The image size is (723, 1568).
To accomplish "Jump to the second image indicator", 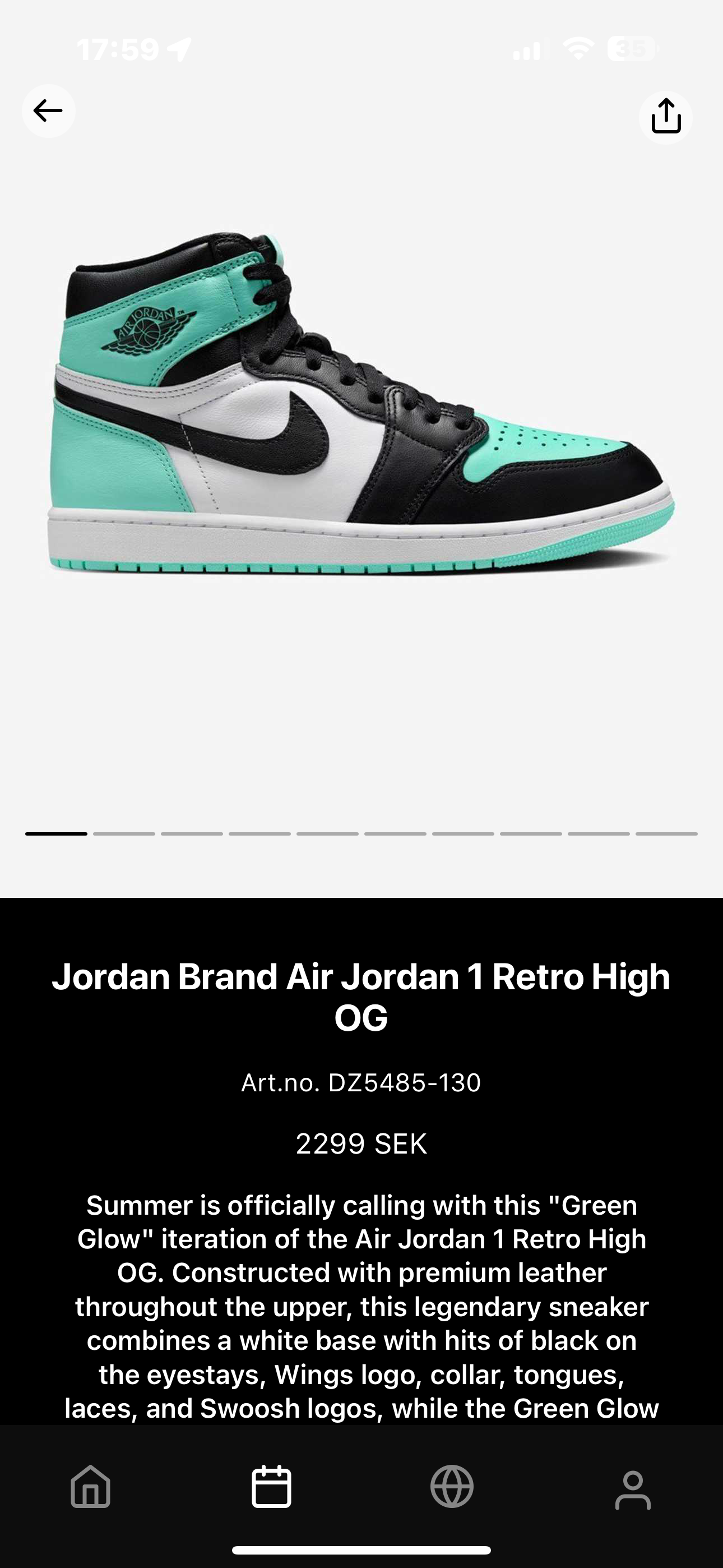I will click(124, 833).
